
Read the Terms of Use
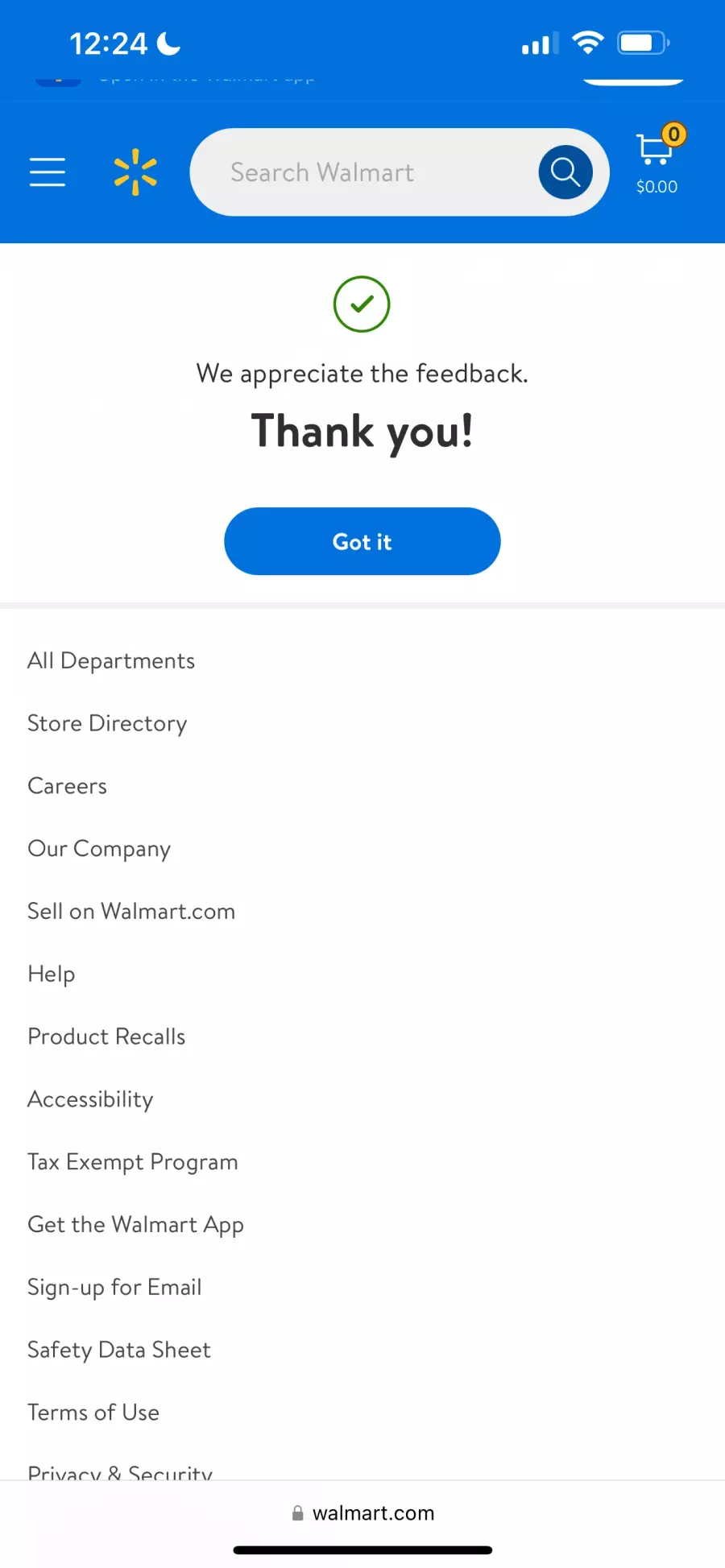pyautogui.click(x=93, y=1413)
